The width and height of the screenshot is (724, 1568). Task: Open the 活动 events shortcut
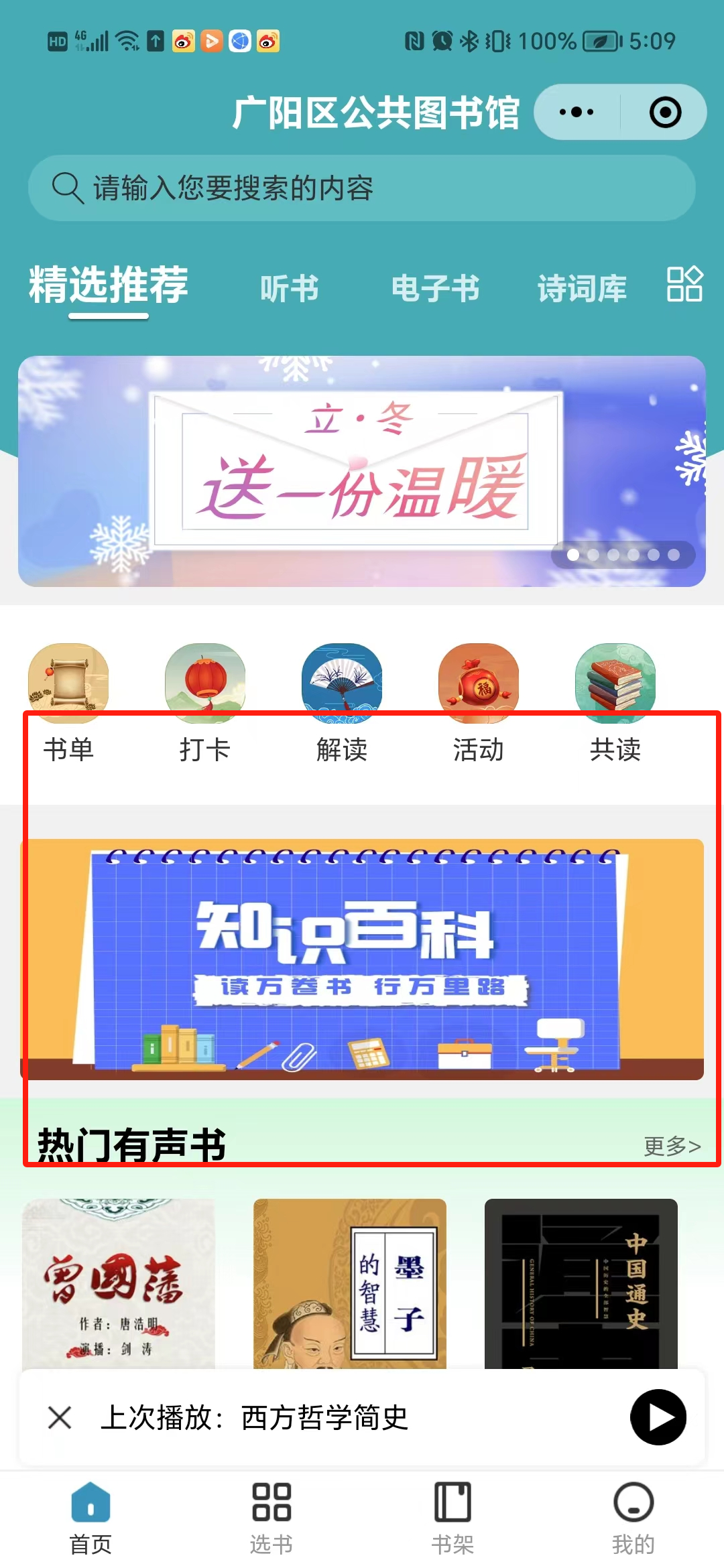point(479,702)
